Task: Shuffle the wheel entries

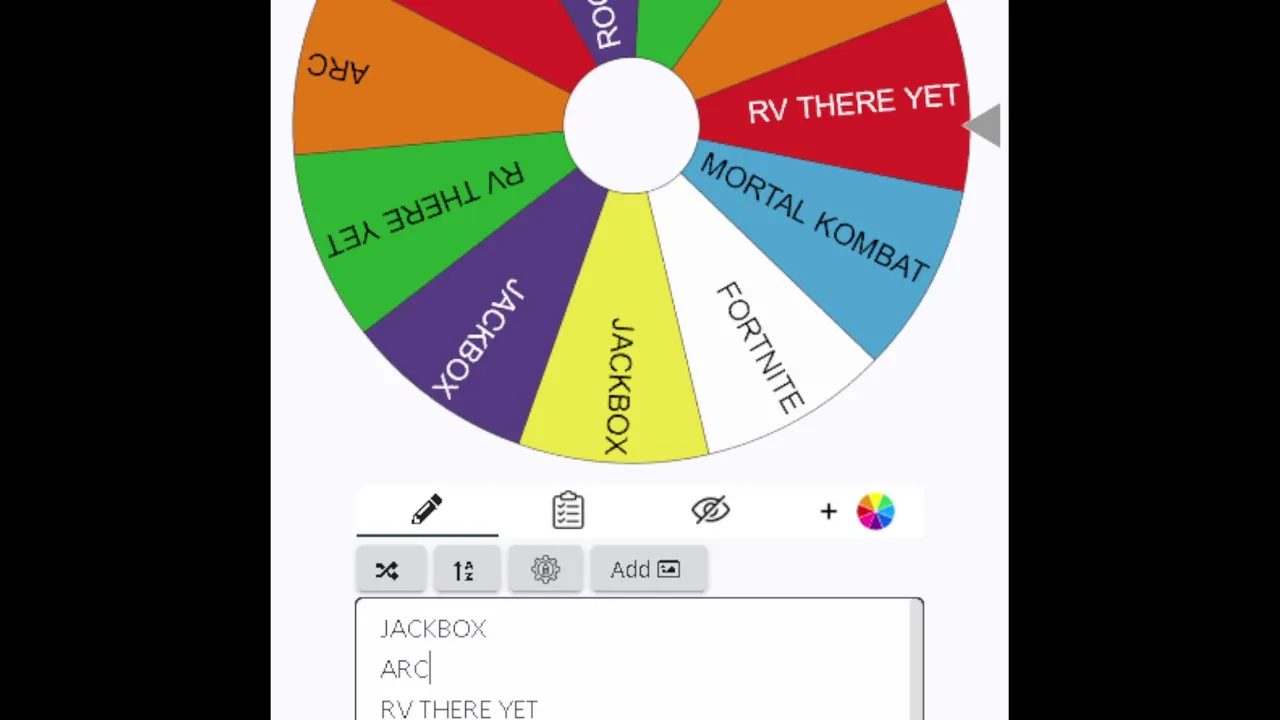Action: click(x=388, y=570)
